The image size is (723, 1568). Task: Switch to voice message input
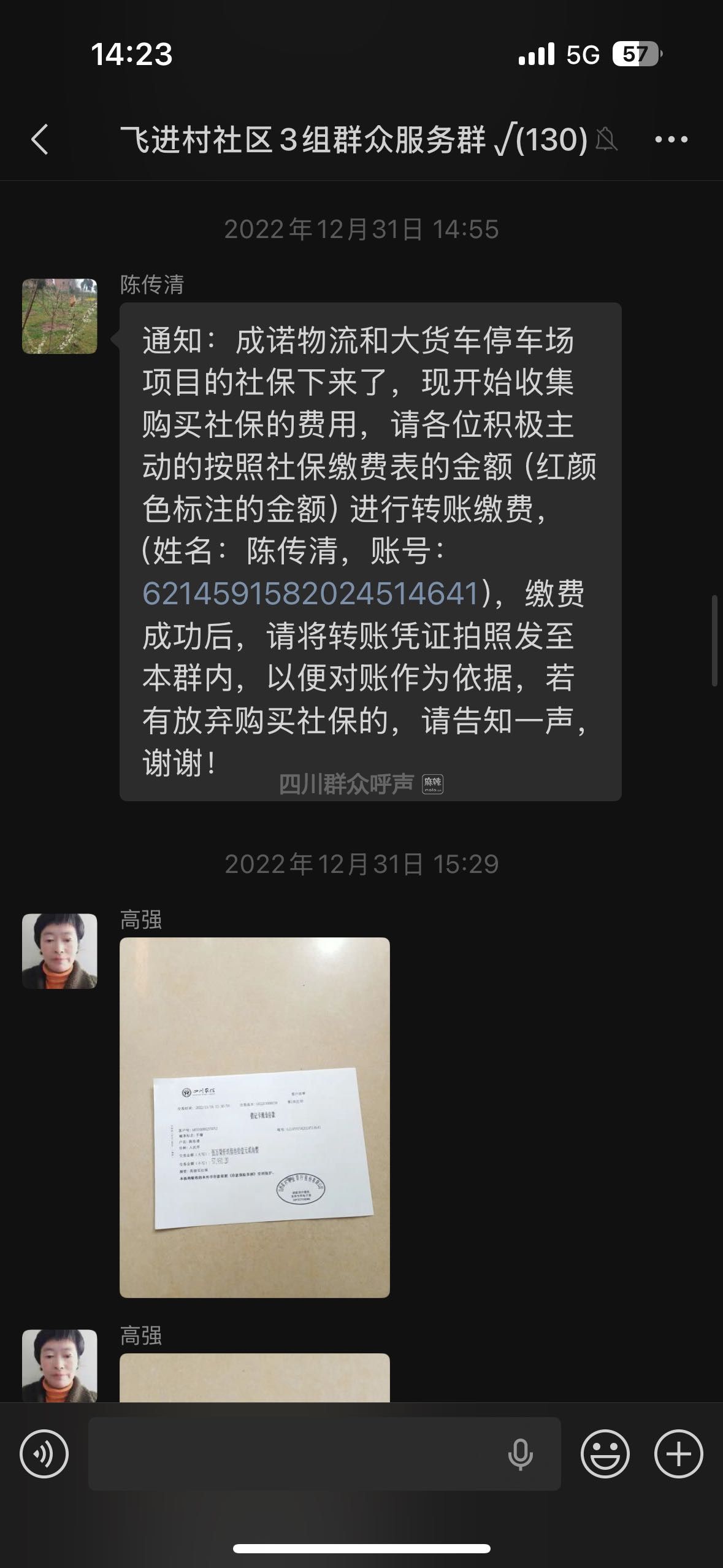[44, 1453]
